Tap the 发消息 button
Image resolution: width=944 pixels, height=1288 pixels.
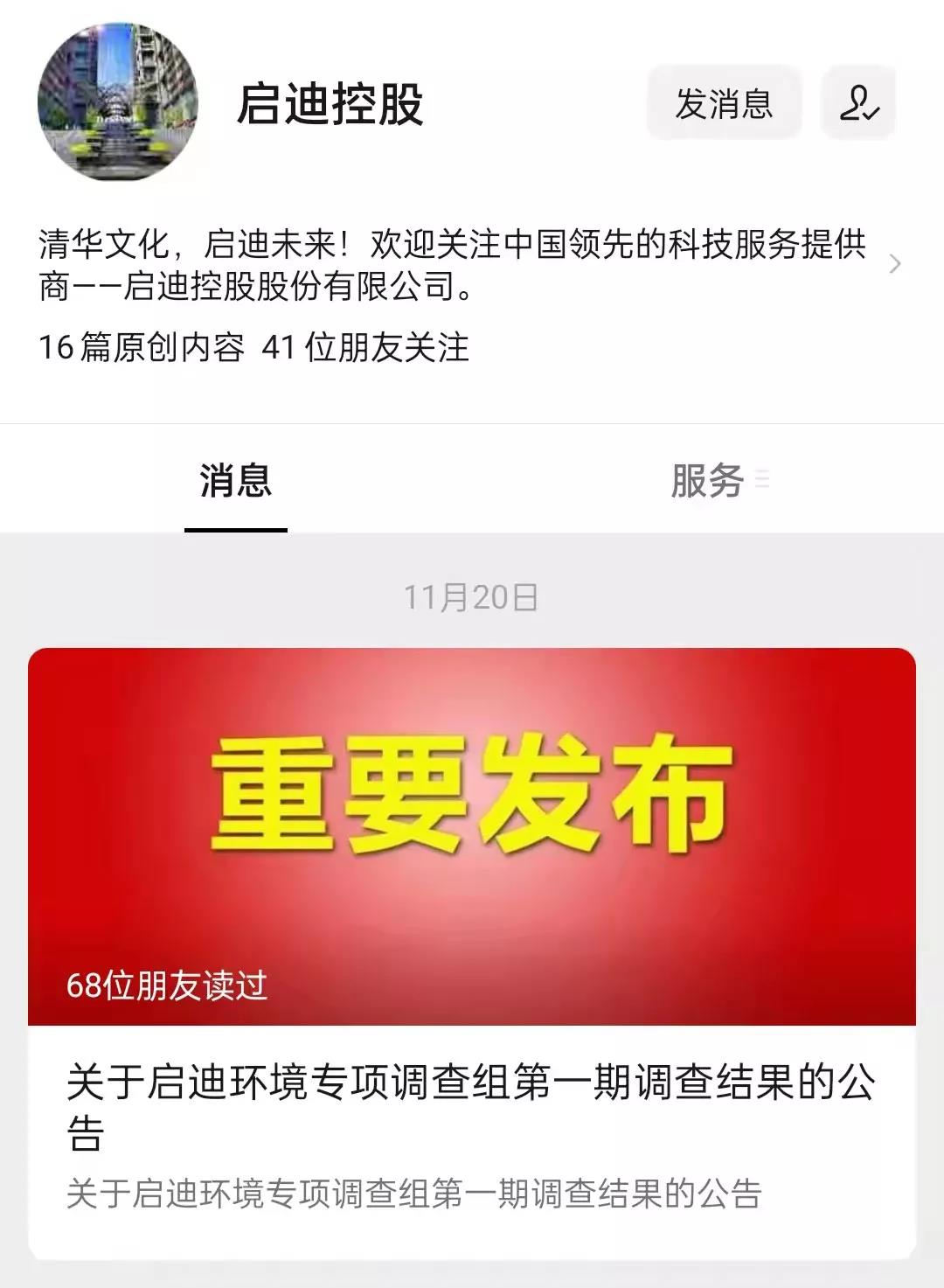tap(724, 103)
